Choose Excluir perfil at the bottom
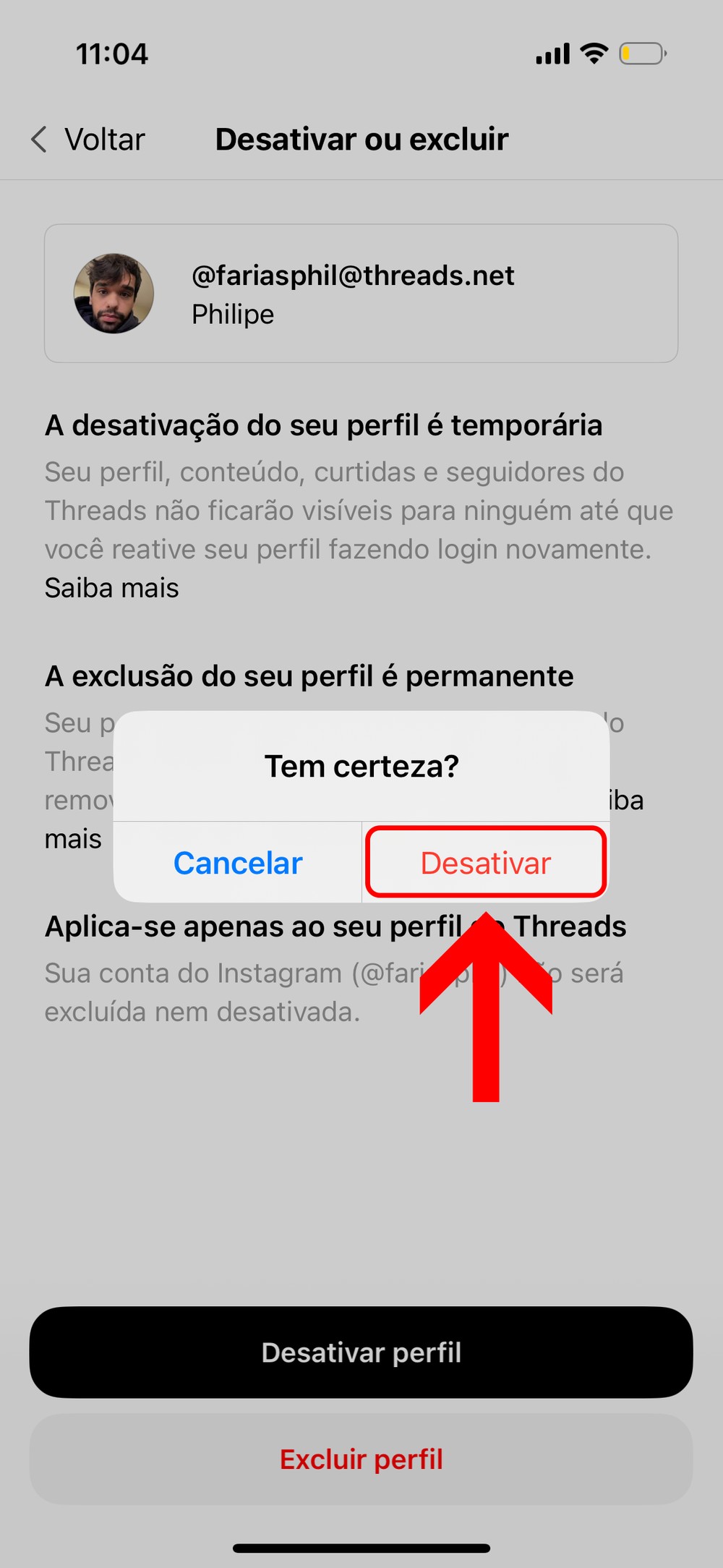This screenshot has height=1568, width=723. [x=361, y=1459]
